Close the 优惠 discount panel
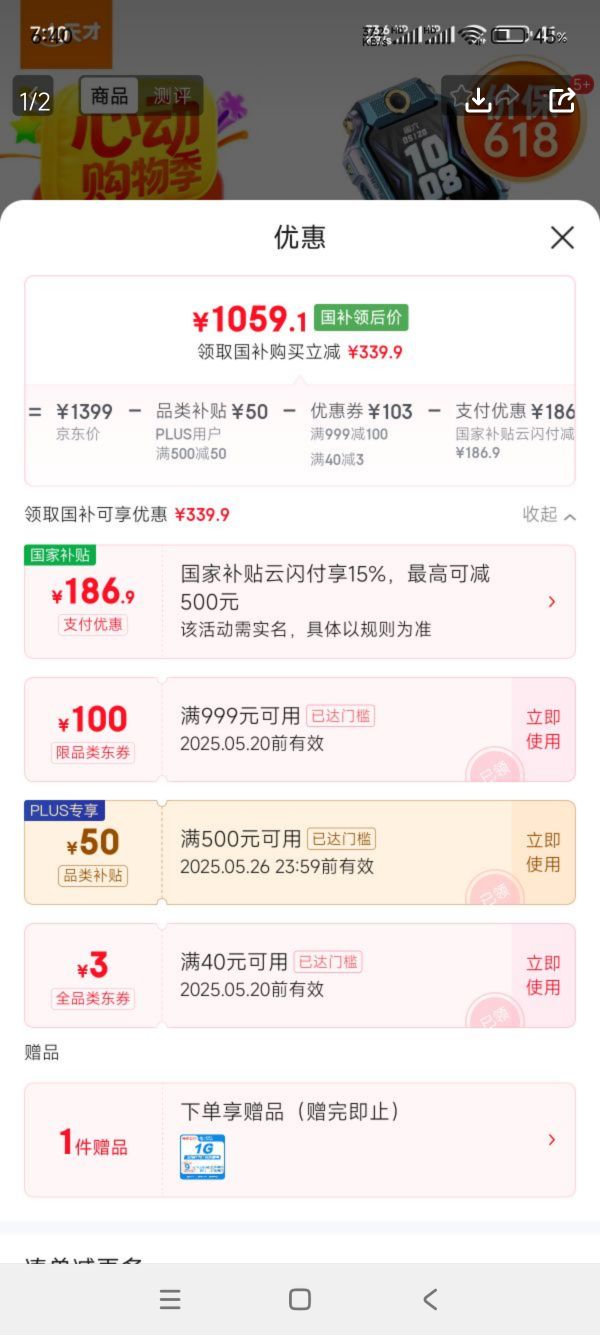This screenshot has width=600, height=1335. [562, 238]
